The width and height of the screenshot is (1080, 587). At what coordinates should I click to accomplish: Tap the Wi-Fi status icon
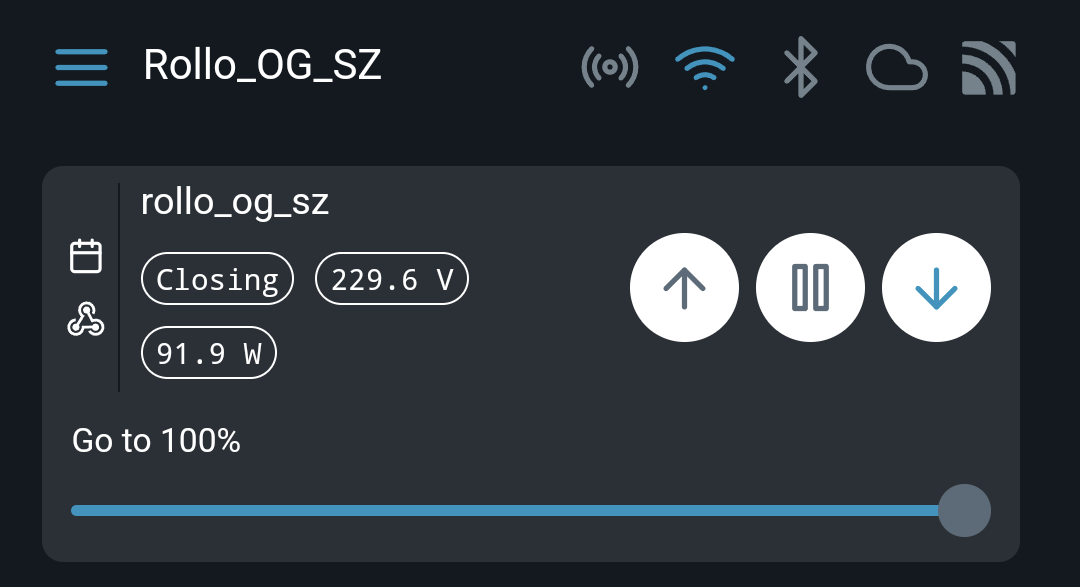tap(705, 68)
